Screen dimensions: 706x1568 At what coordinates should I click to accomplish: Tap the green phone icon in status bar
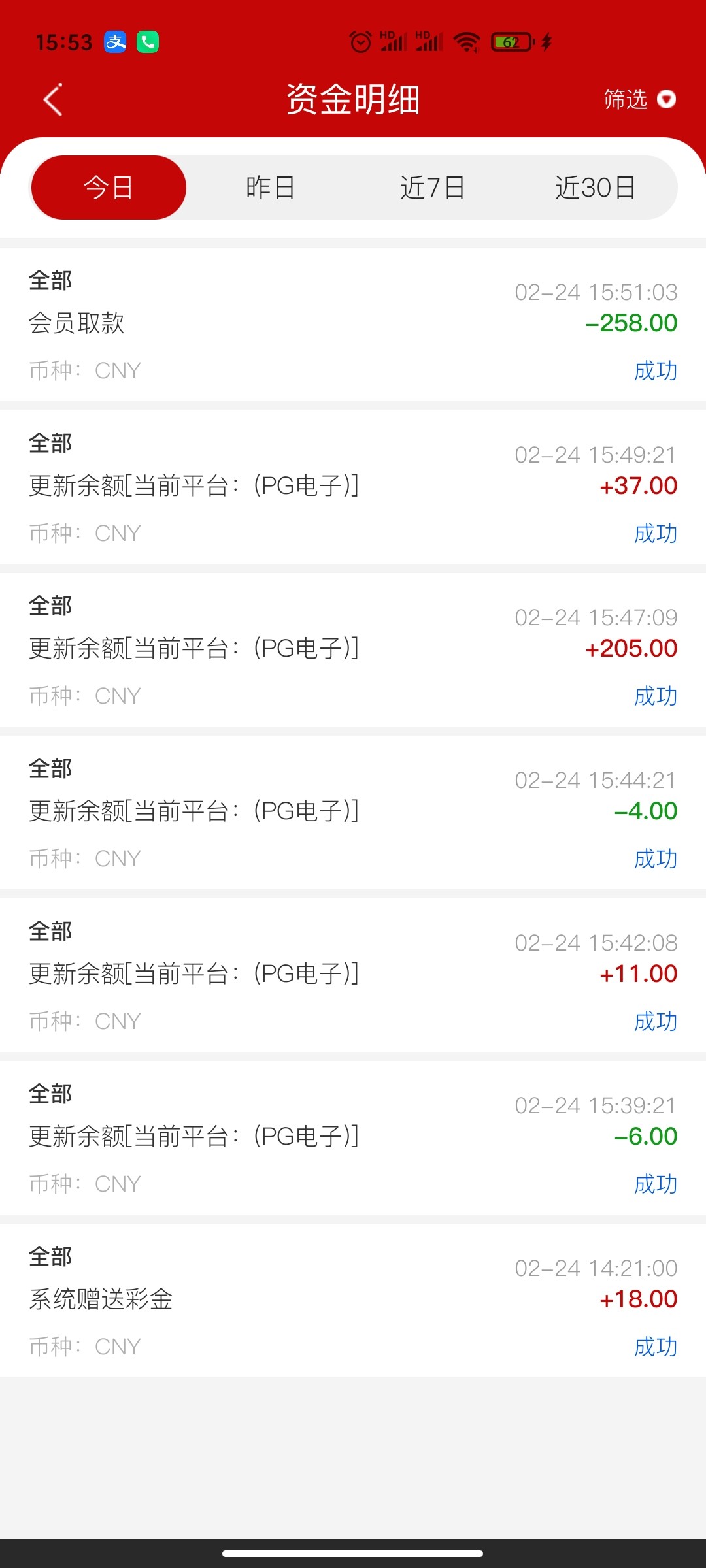pyautogui.click(x=147, y=41)
